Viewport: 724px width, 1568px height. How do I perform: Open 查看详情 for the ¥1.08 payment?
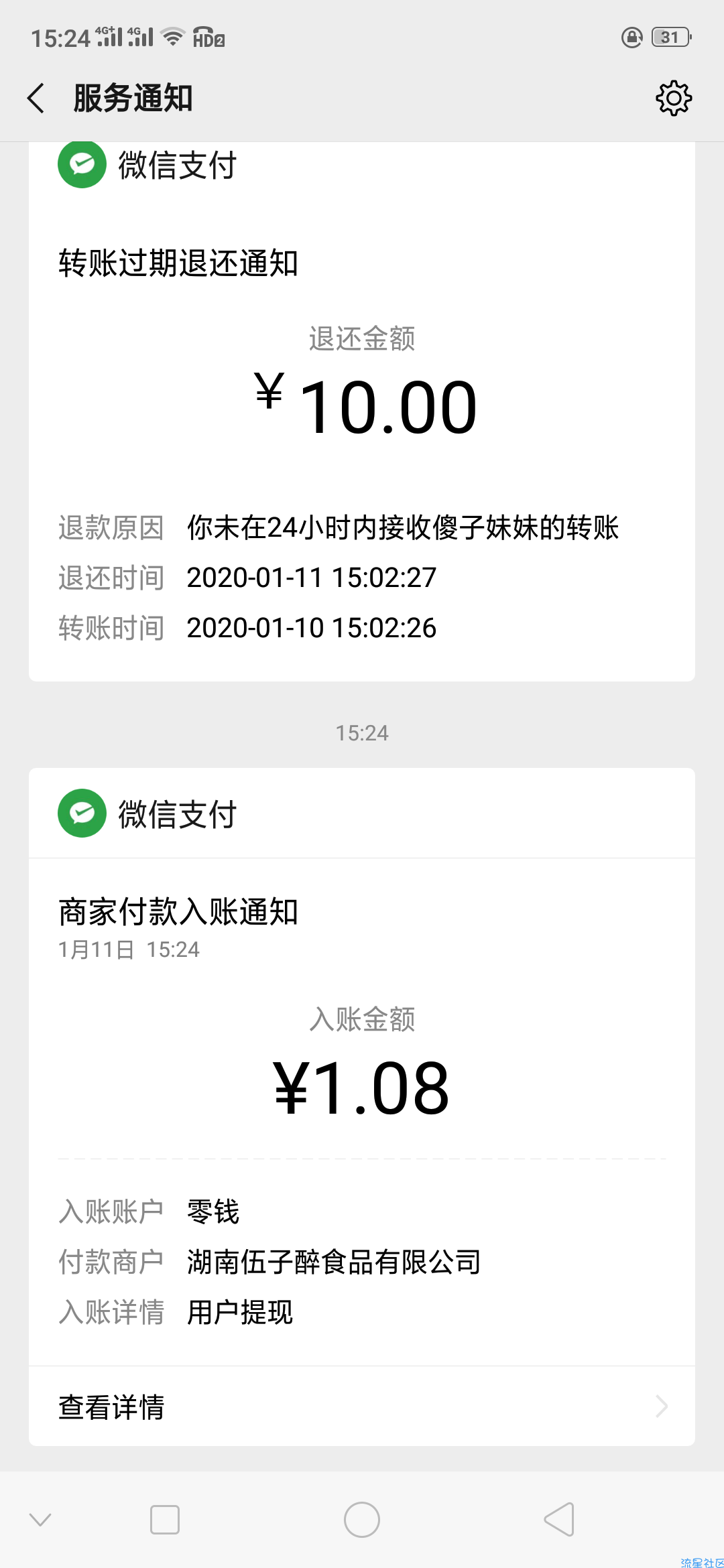coord(362,1406)
